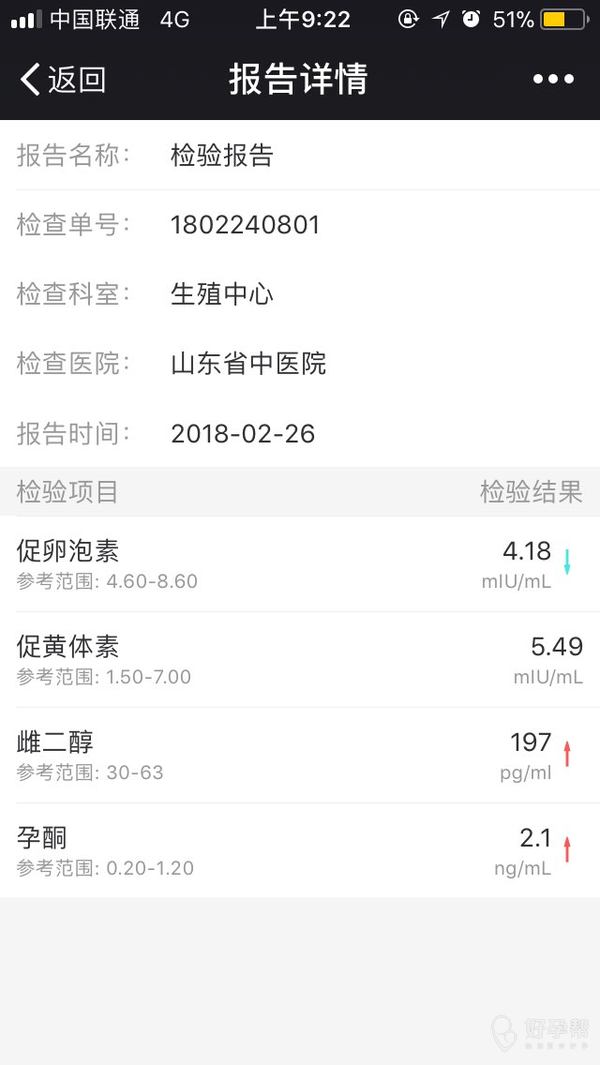Open the three-dot more options menu
Image resolution: width=600 pixels, height=1065 pixels.
553,79
